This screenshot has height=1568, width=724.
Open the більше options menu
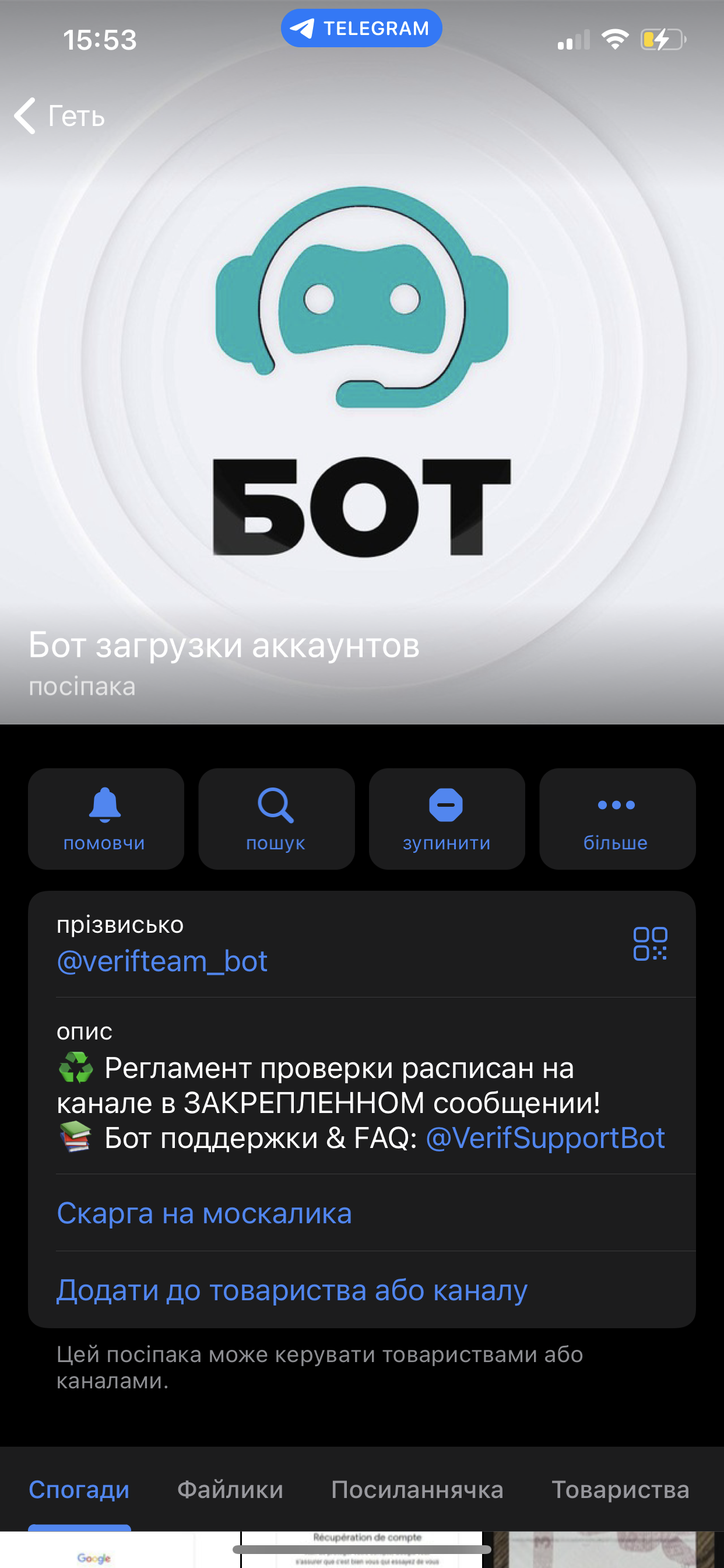(x=617, y=818)
